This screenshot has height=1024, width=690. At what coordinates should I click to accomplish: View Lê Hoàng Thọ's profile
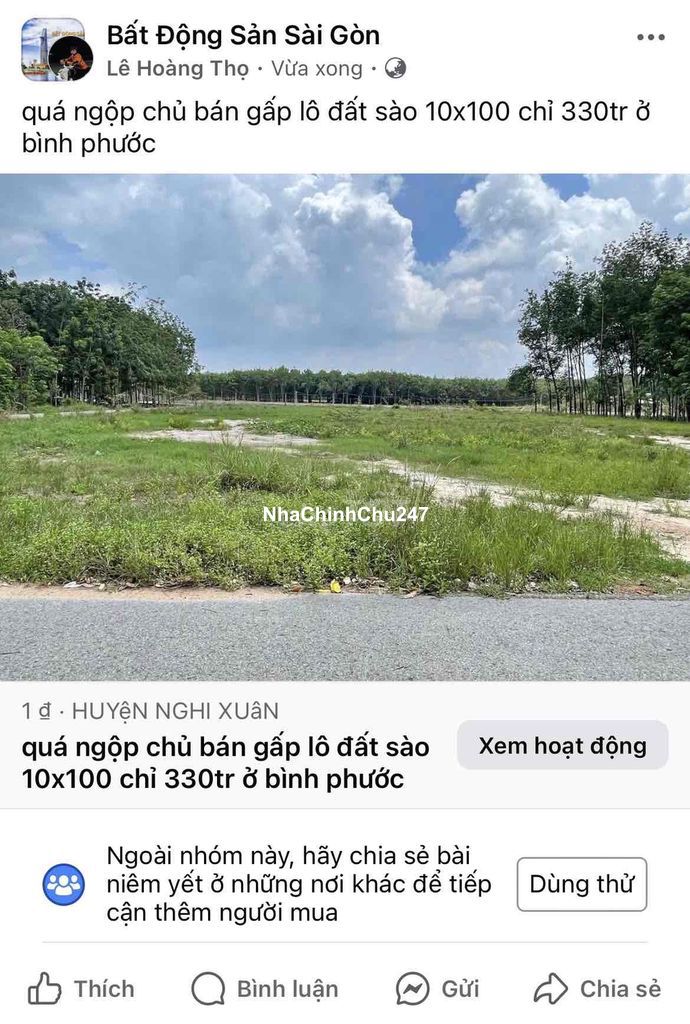pos(178,69)
